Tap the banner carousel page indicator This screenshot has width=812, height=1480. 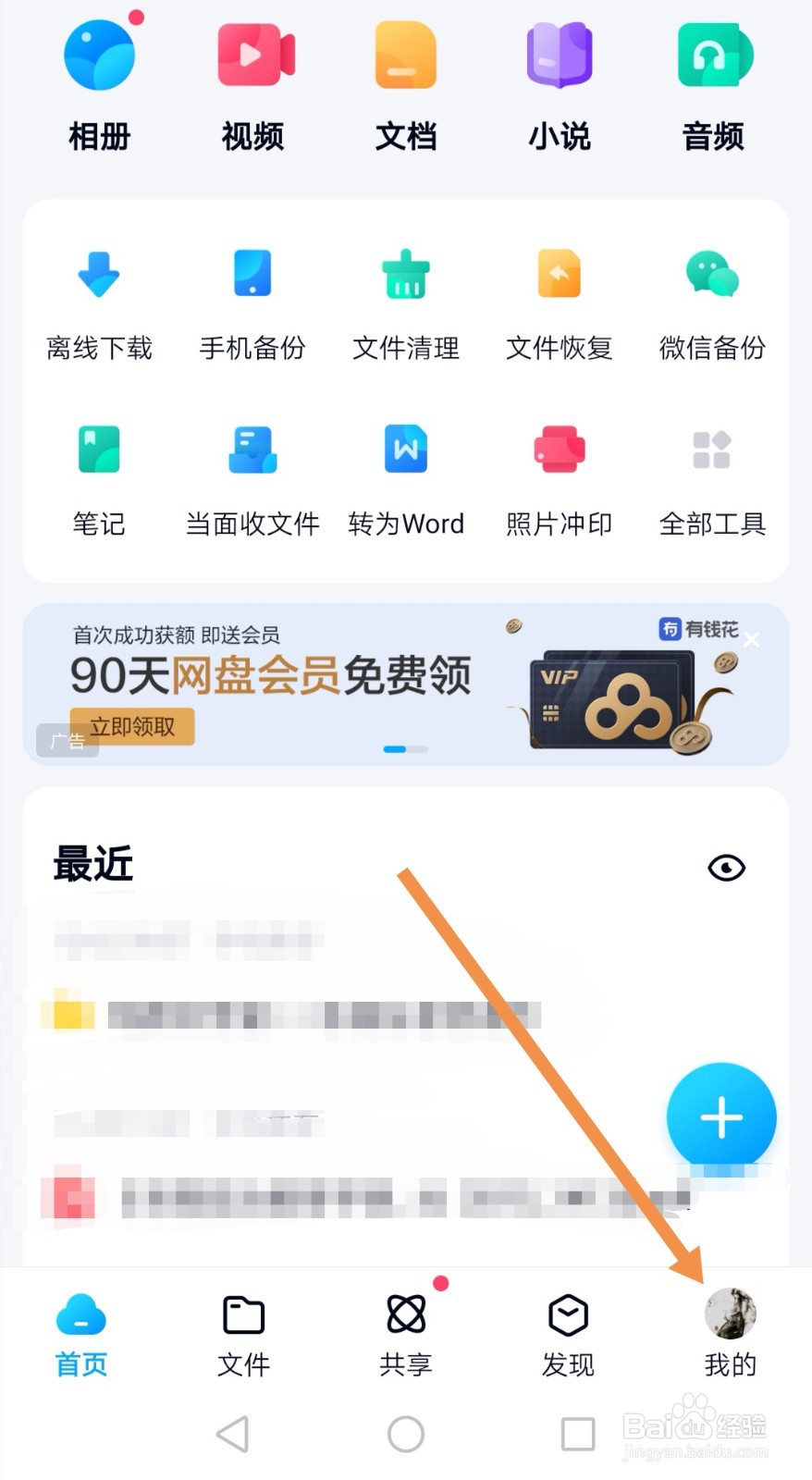(405, 749)
